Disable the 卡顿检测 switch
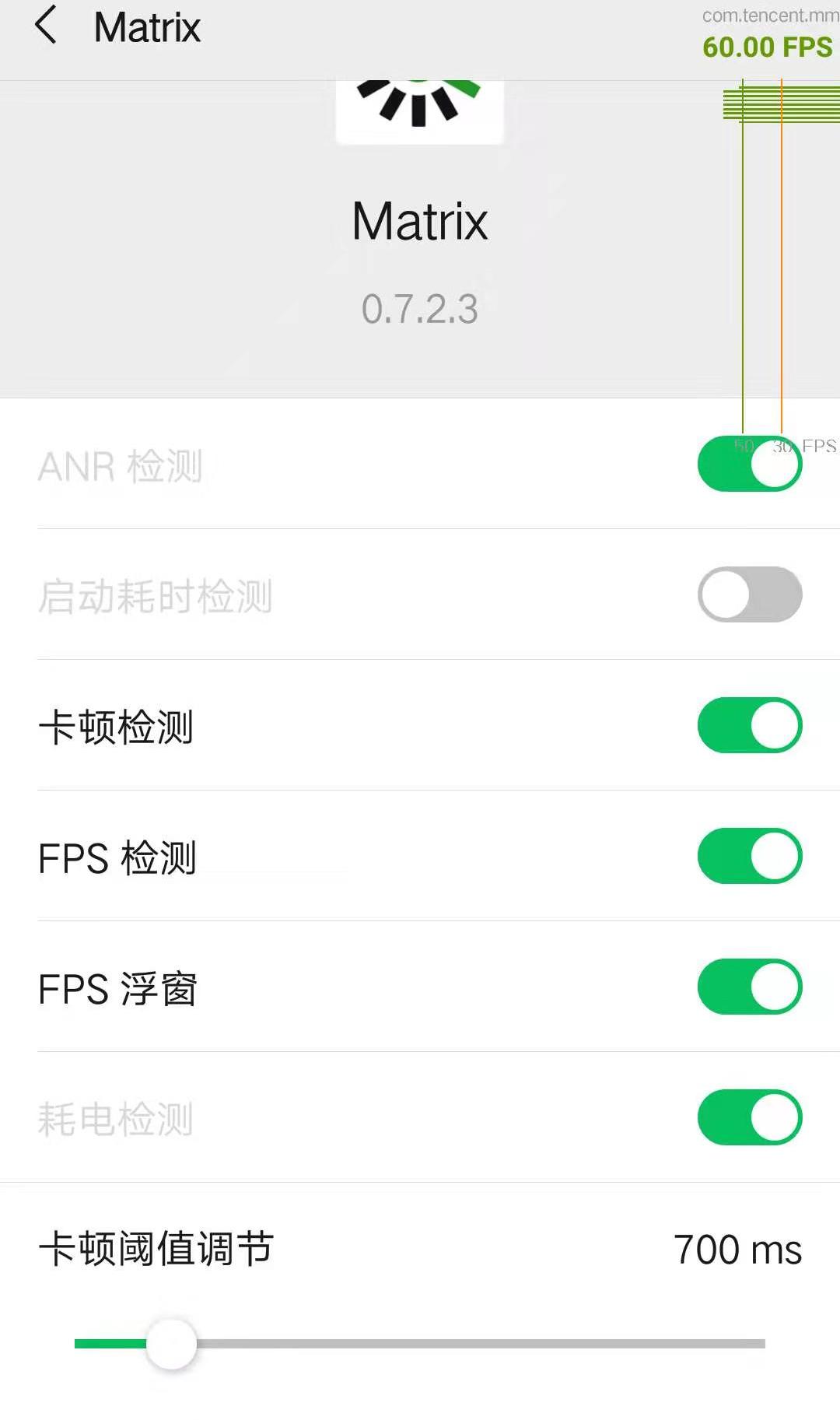Screen dimensions: 840x1420 pos(749,726)
